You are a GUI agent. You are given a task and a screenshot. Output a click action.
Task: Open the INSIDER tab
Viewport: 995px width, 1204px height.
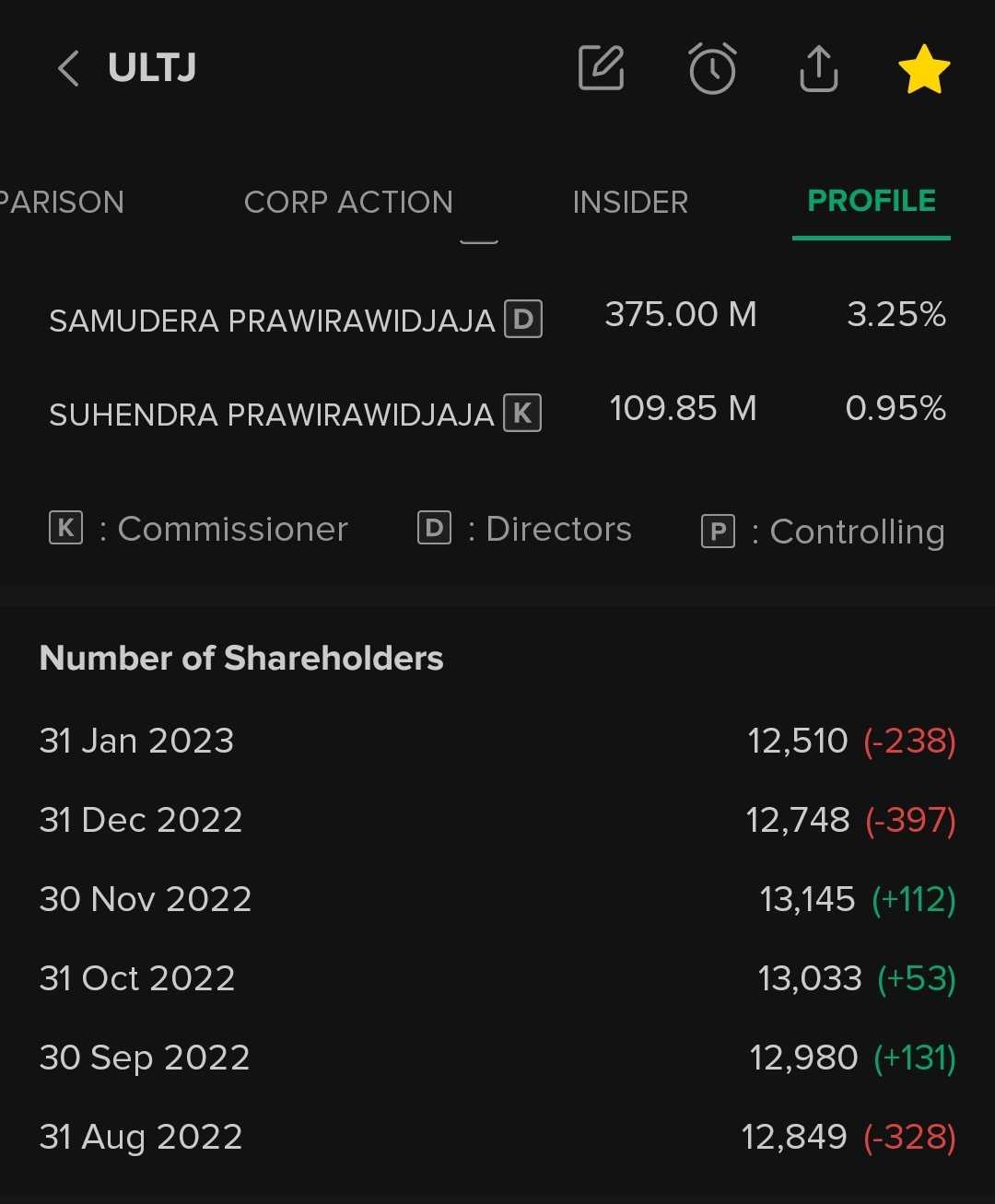click(x=631, y=202)
